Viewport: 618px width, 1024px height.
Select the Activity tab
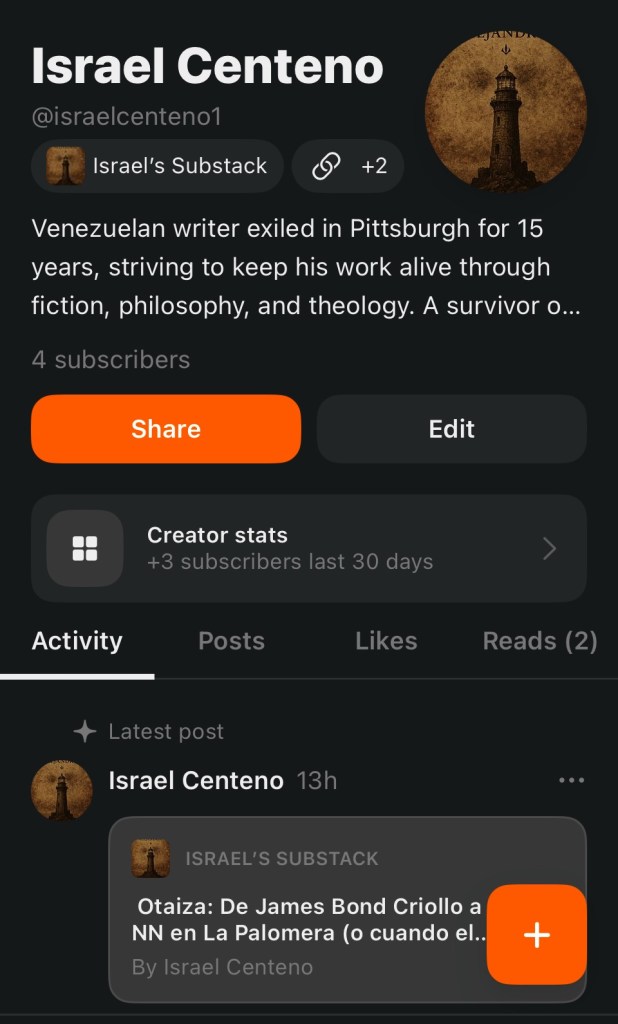click(77, 641)
